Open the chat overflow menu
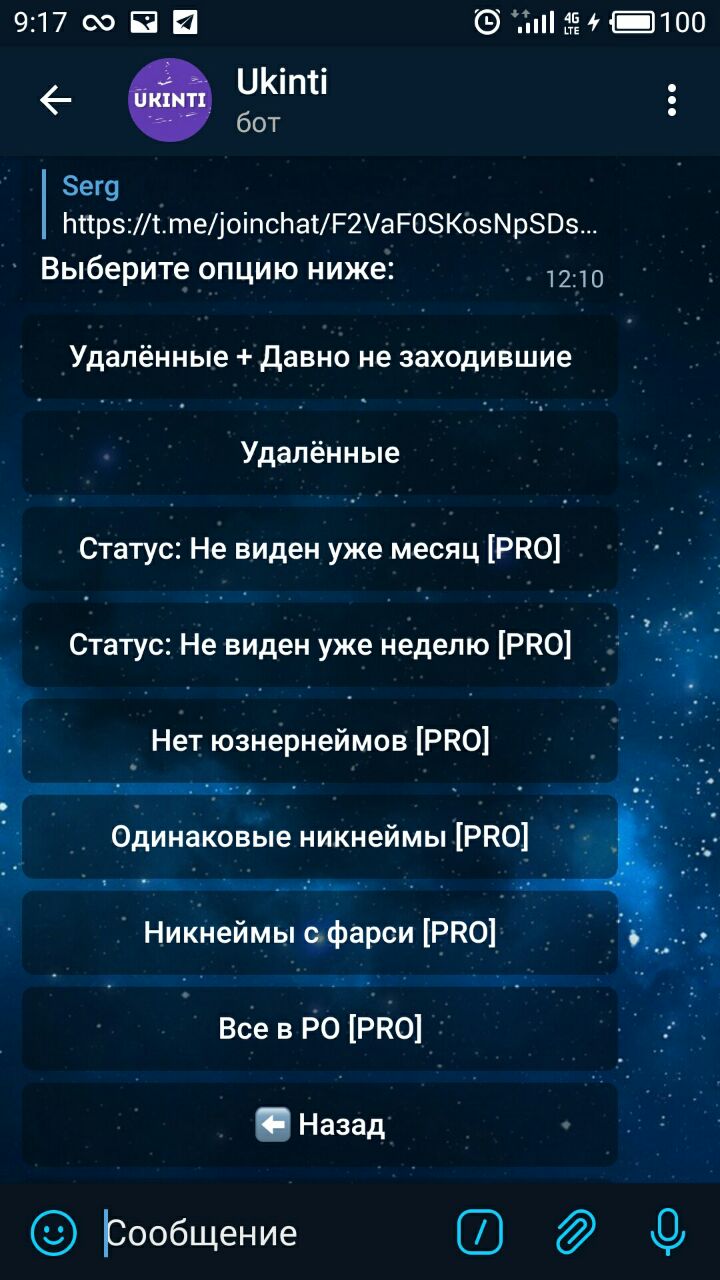 pyautogui.click(x=671, y=100)
